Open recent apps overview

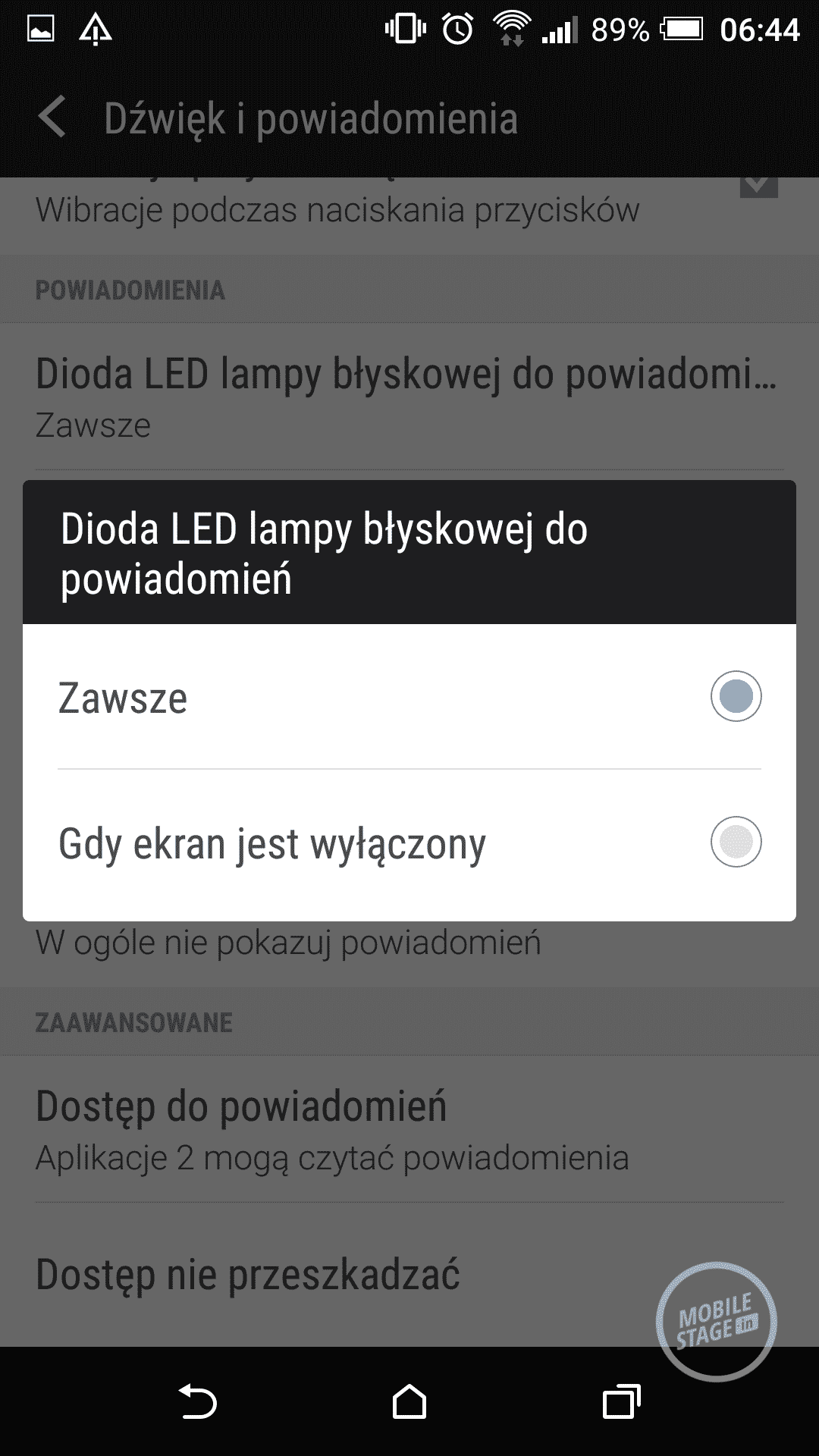[621, 1401]
